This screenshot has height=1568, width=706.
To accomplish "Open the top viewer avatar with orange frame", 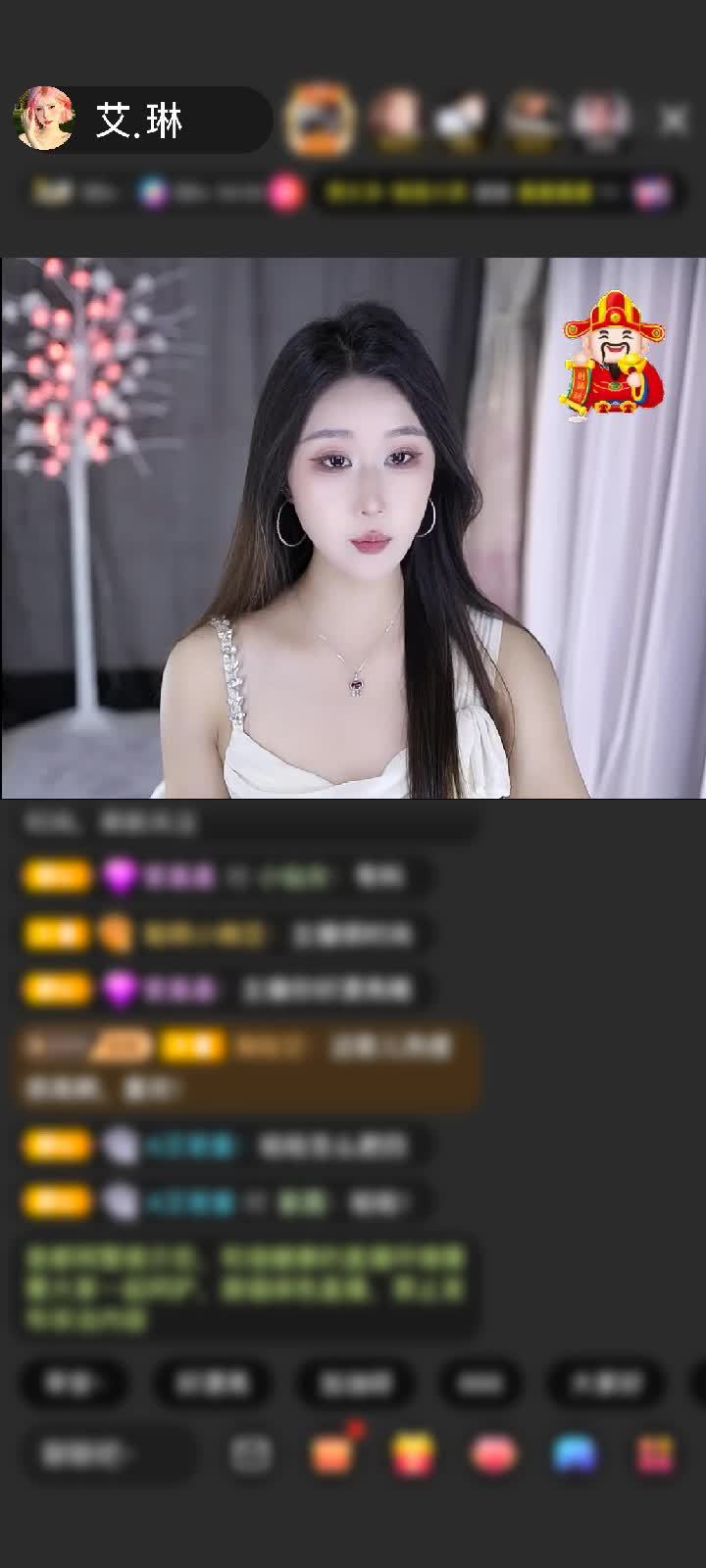I will tap(319, 120).
